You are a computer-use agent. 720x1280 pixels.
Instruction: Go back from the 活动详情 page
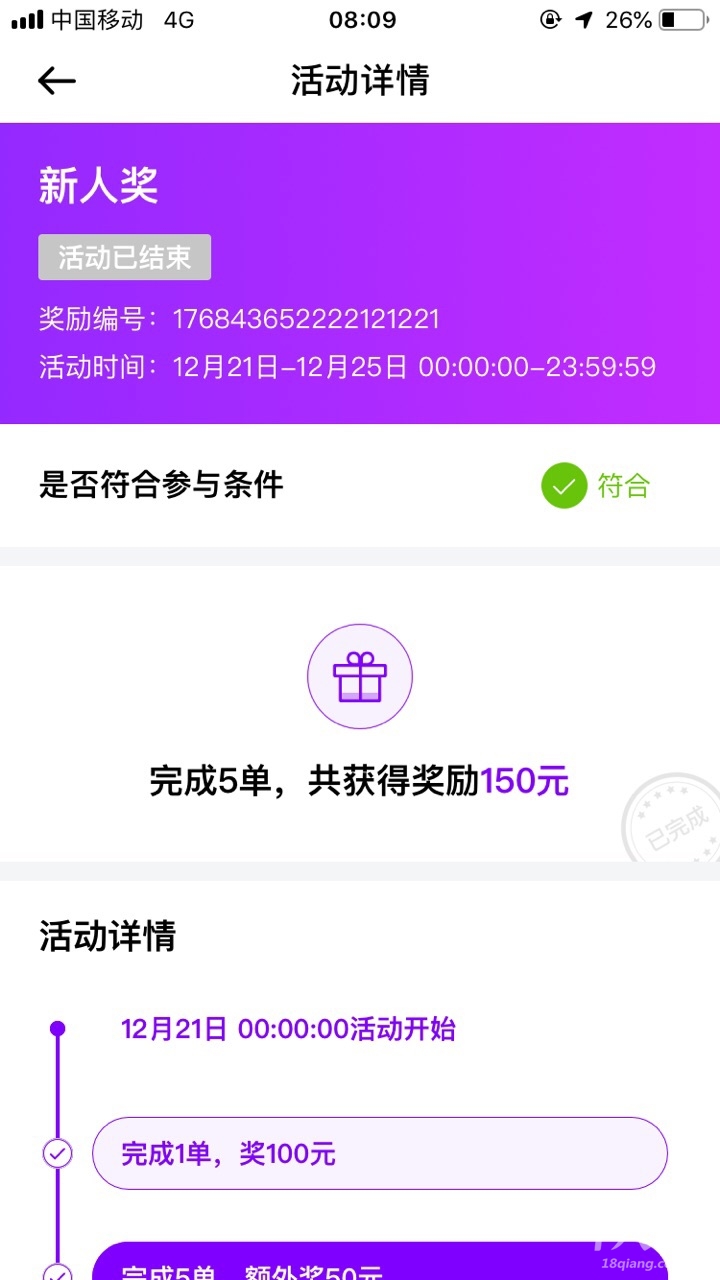point(57,81)
